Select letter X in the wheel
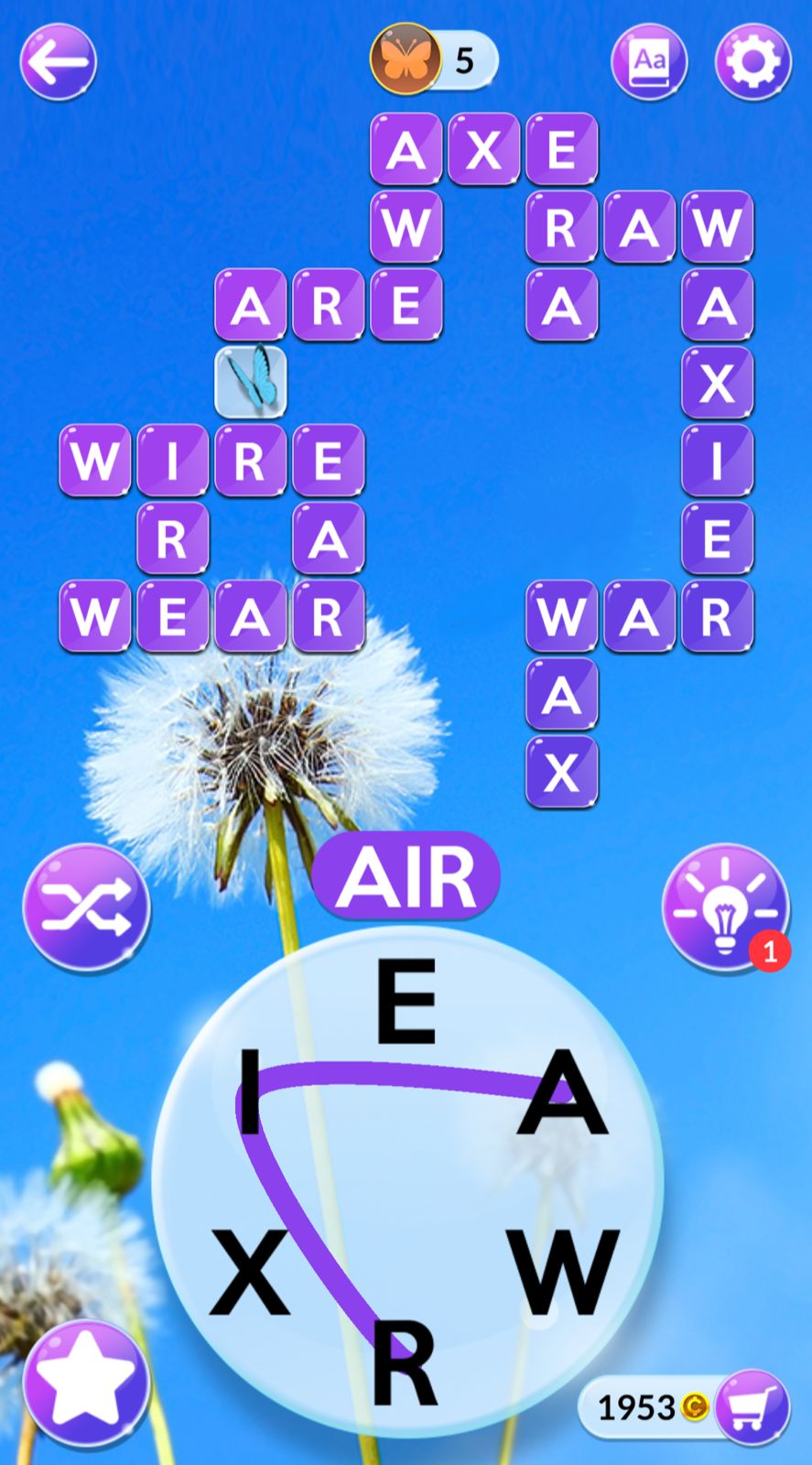This screenshot has height=1465, width=812. pos(250,1273)
